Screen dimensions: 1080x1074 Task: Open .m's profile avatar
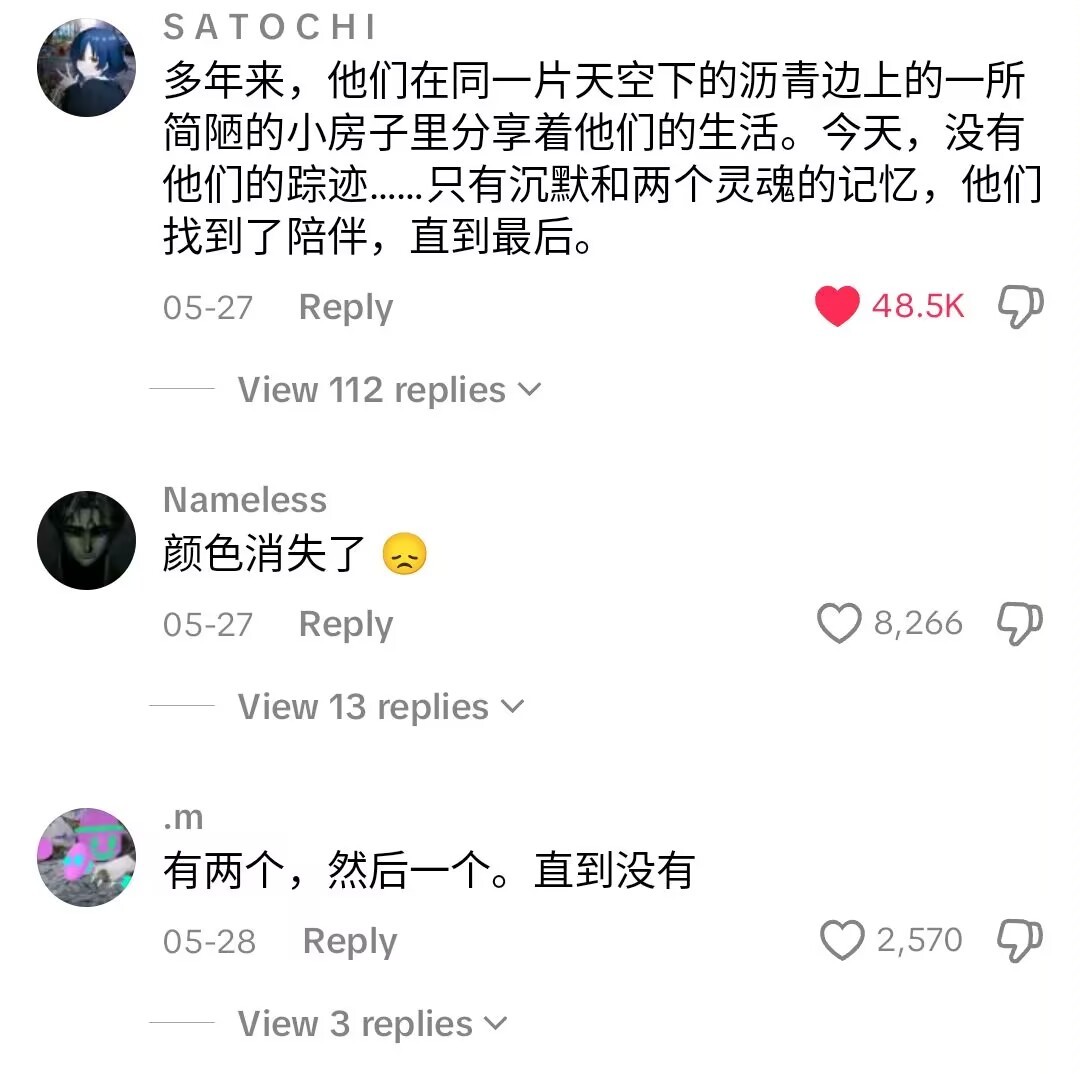point(86,857)
